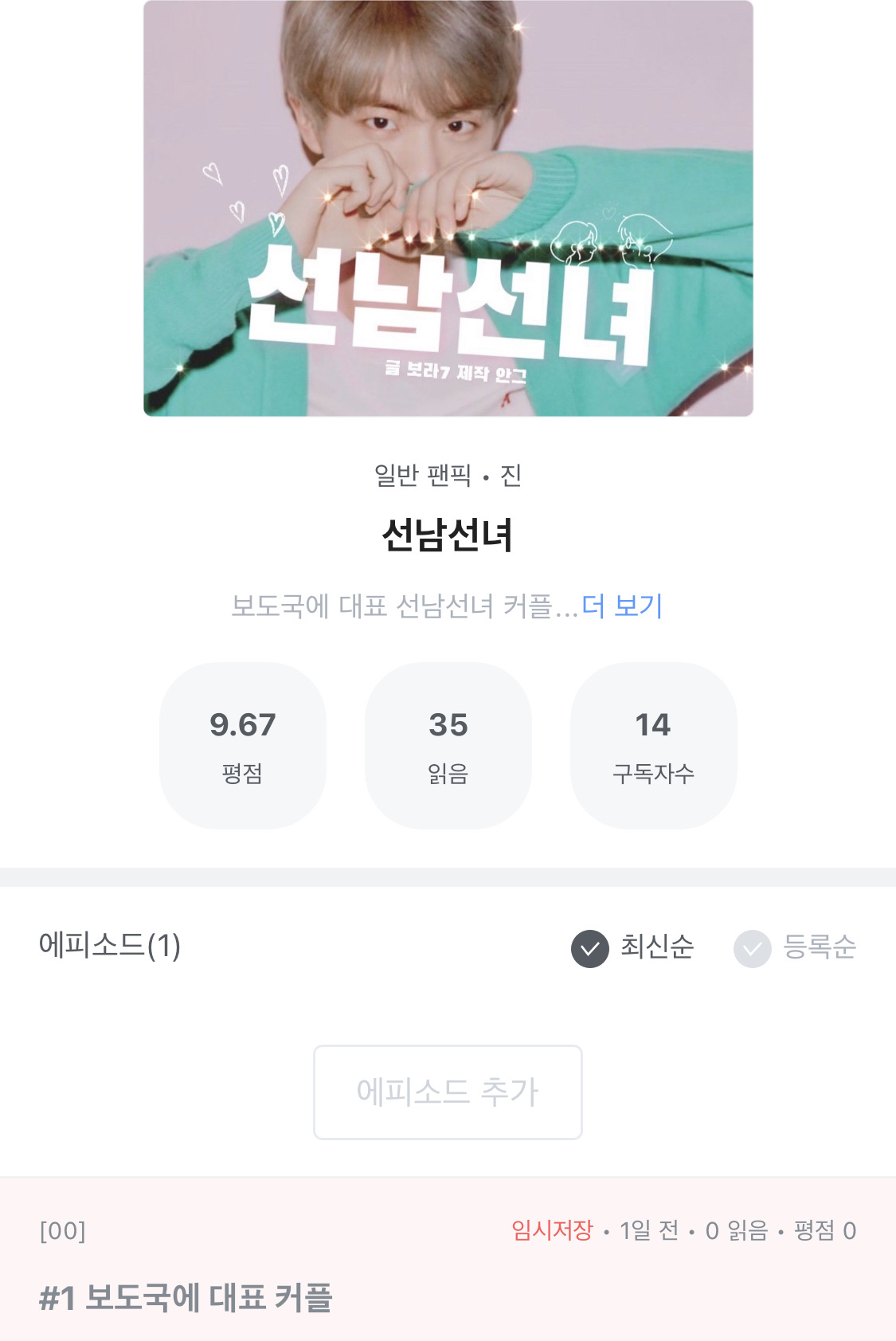Expand the description with 더 보기
Viewport: 896px width, 1341px height.
(622, 606)
